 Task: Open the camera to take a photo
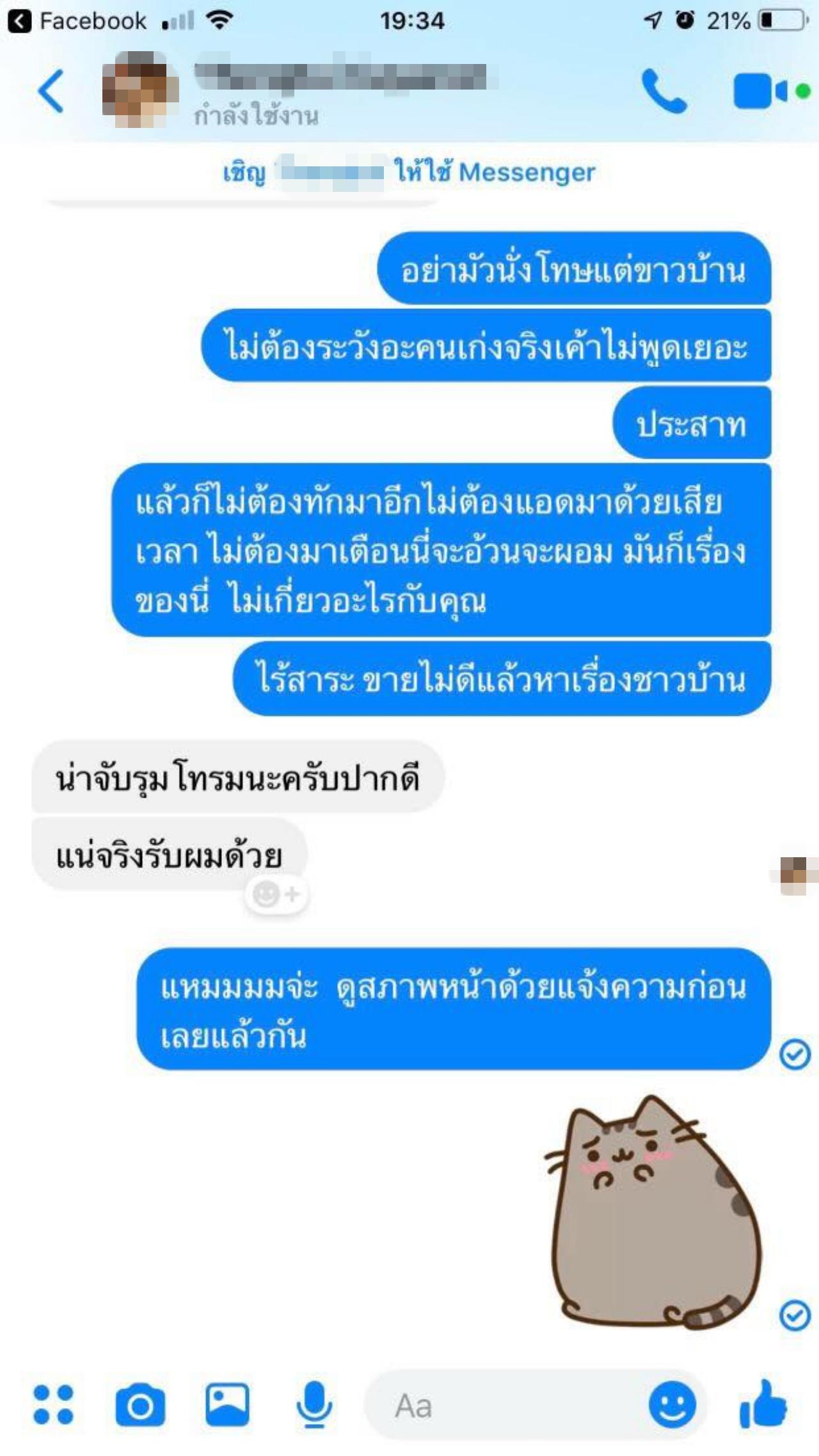pos(140,1405)
